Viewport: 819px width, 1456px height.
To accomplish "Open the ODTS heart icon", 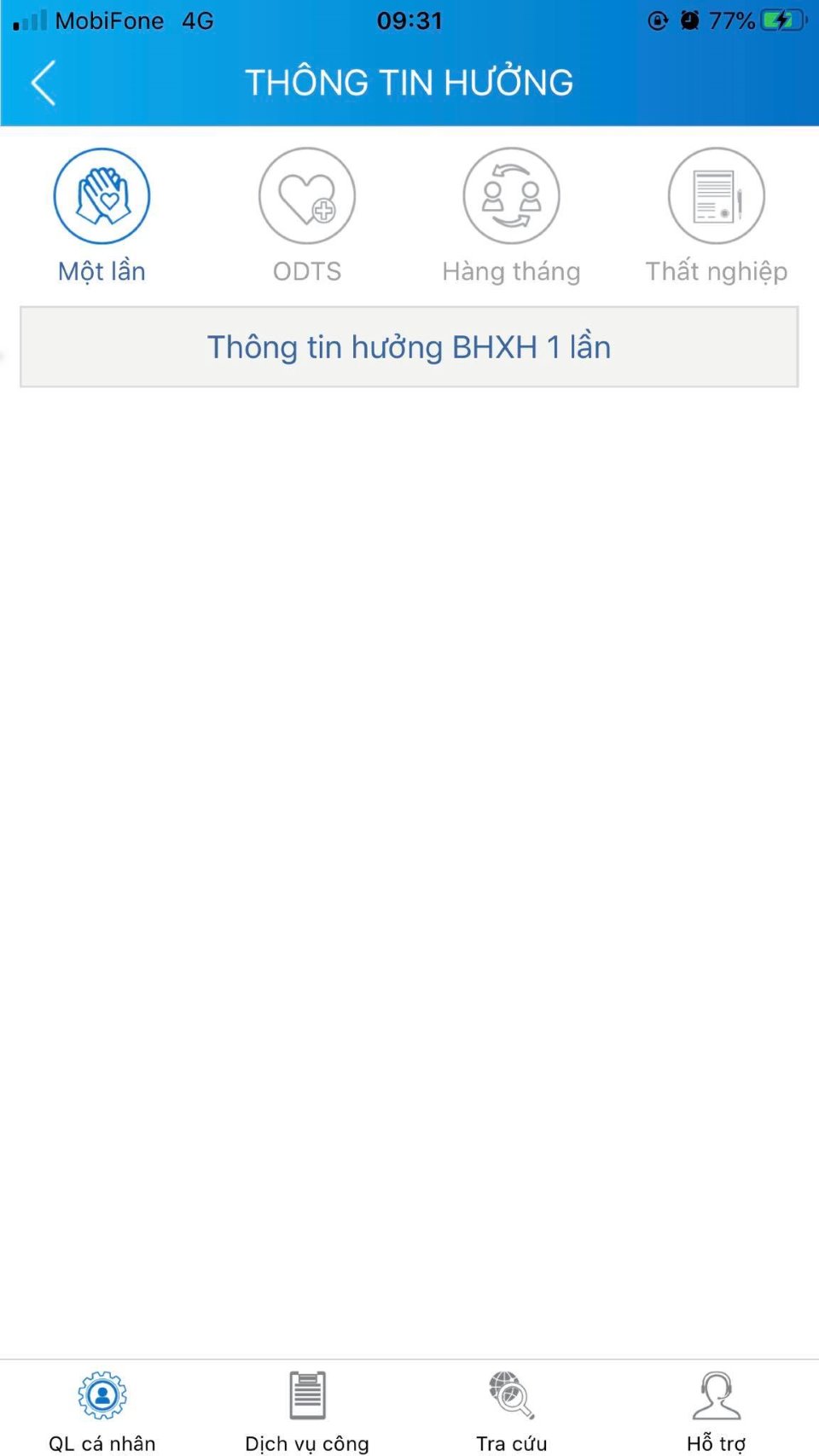I will click(307, 194).
